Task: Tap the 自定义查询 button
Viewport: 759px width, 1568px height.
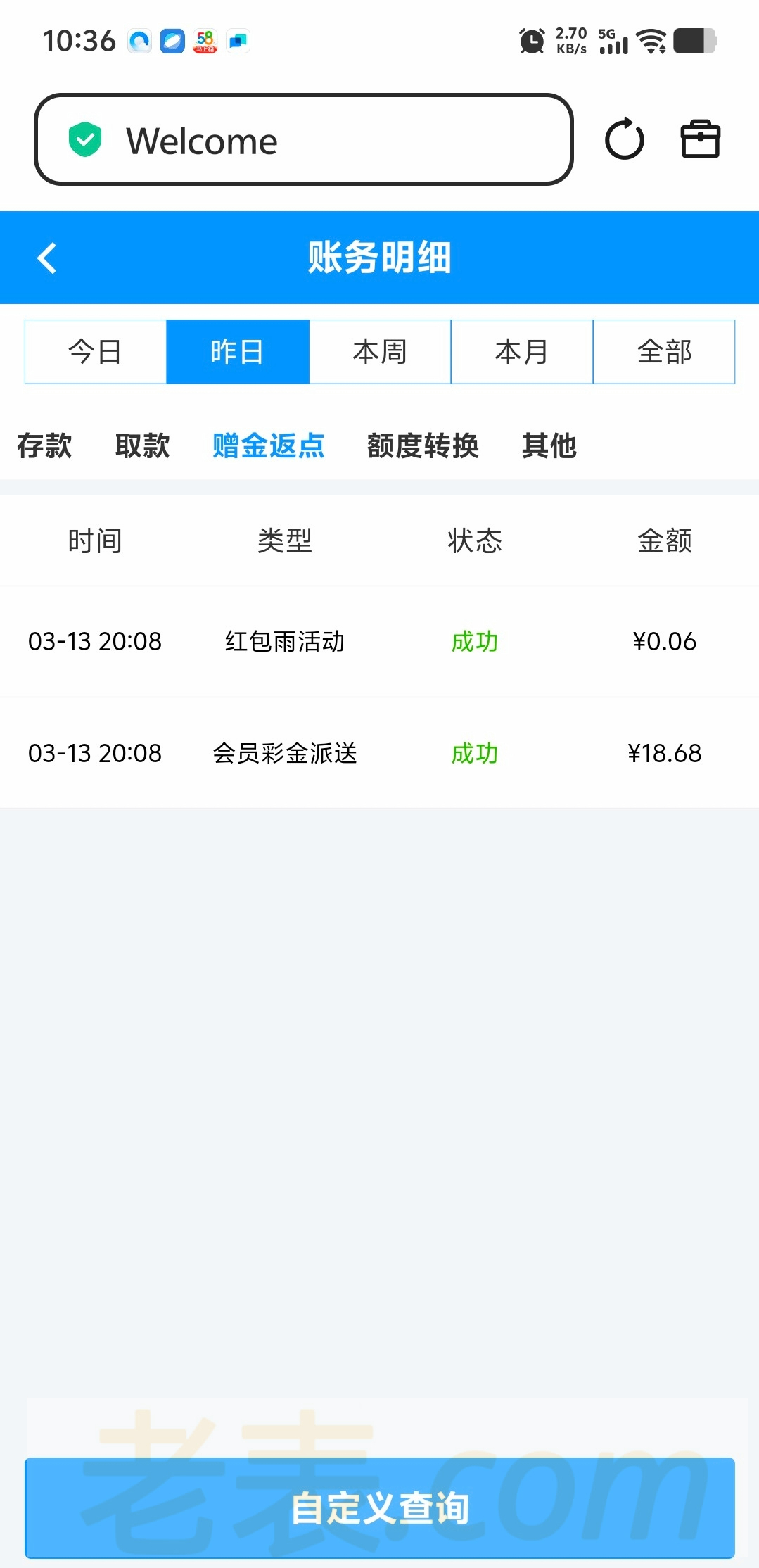Action: 380,1507
